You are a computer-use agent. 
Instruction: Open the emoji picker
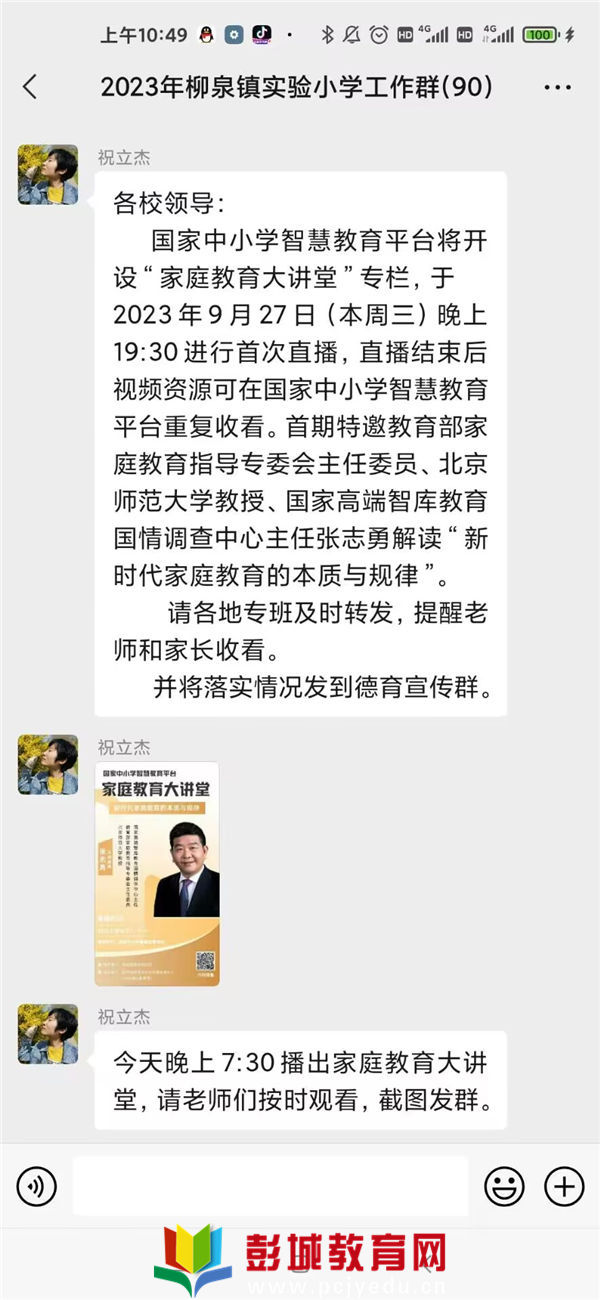(x=504, y=1187)
